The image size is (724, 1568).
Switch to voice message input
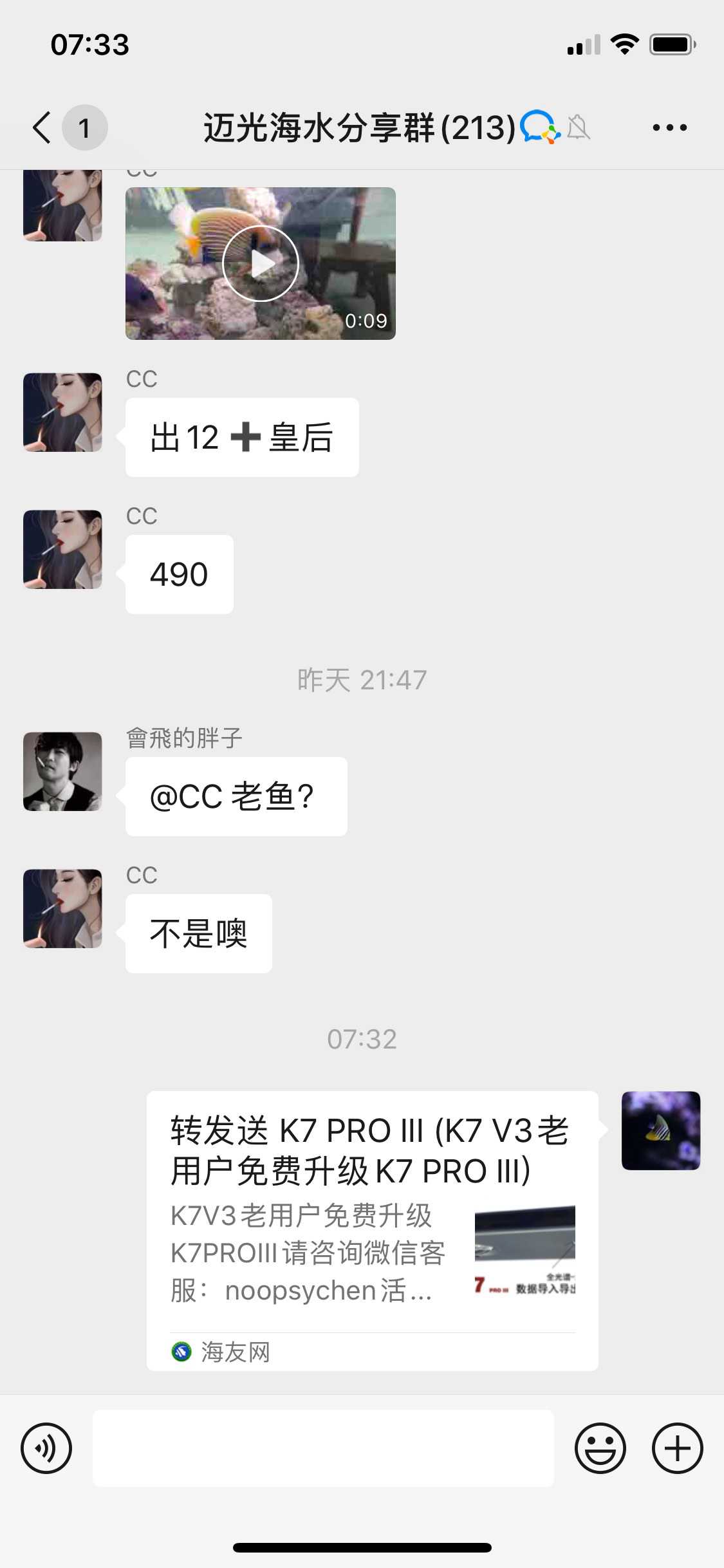[46, 1448]
